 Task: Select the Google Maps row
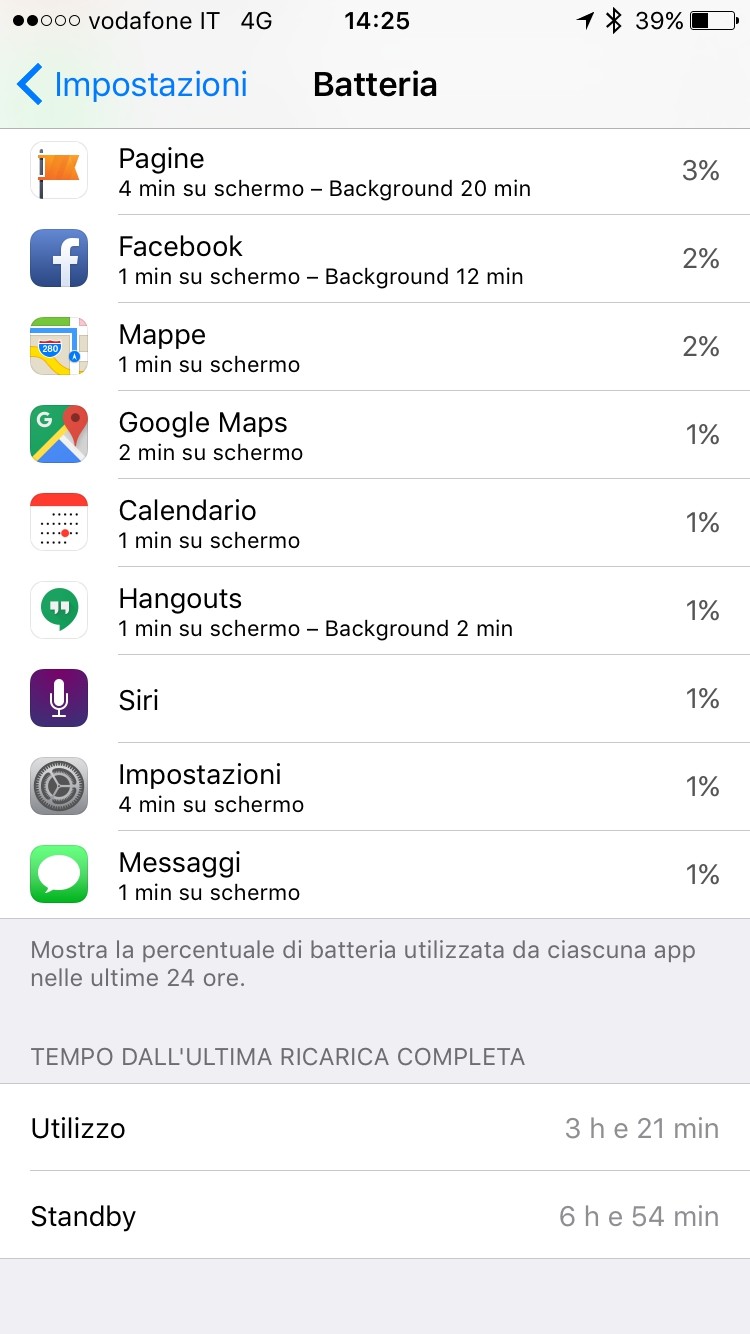coord(375,435)
